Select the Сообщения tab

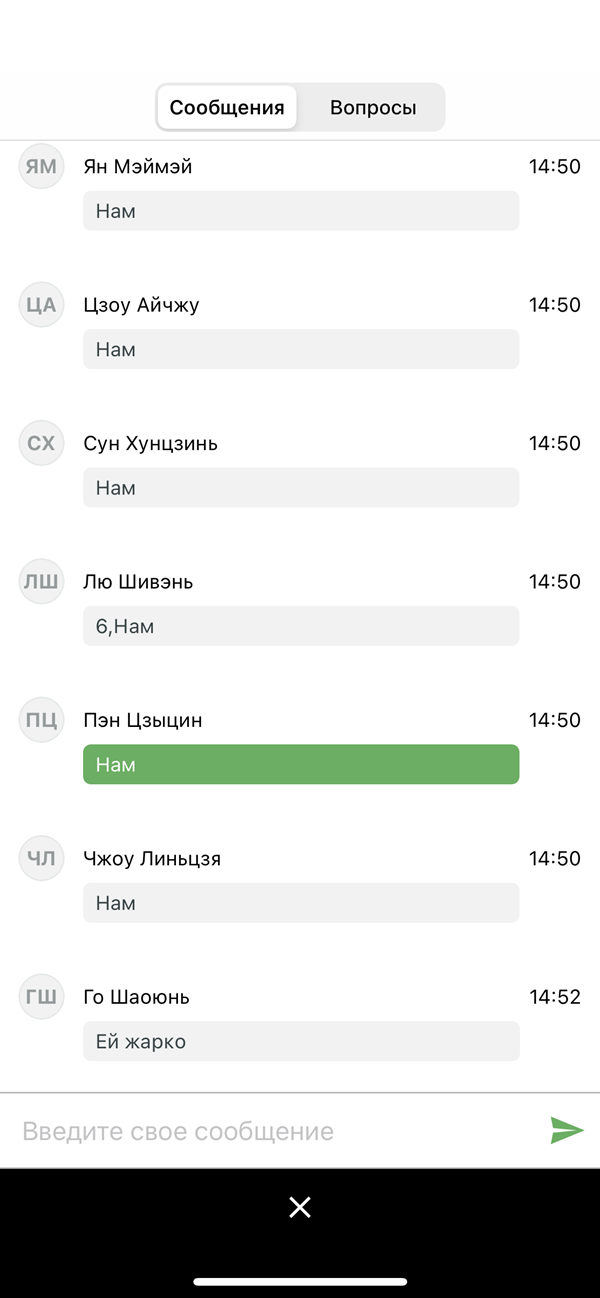pos(227,108)
